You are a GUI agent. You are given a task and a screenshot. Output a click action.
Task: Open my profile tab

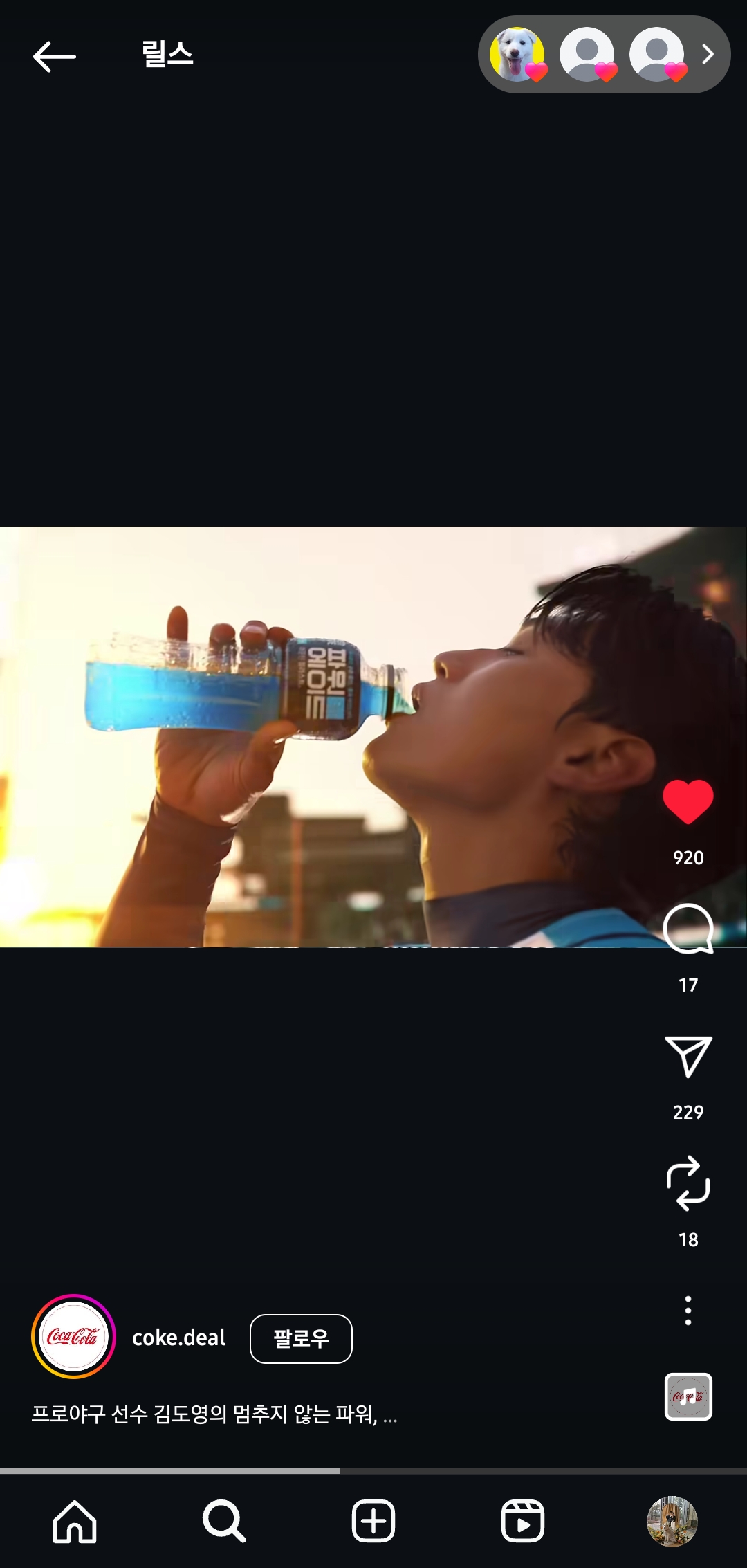tap(672, 1522)
